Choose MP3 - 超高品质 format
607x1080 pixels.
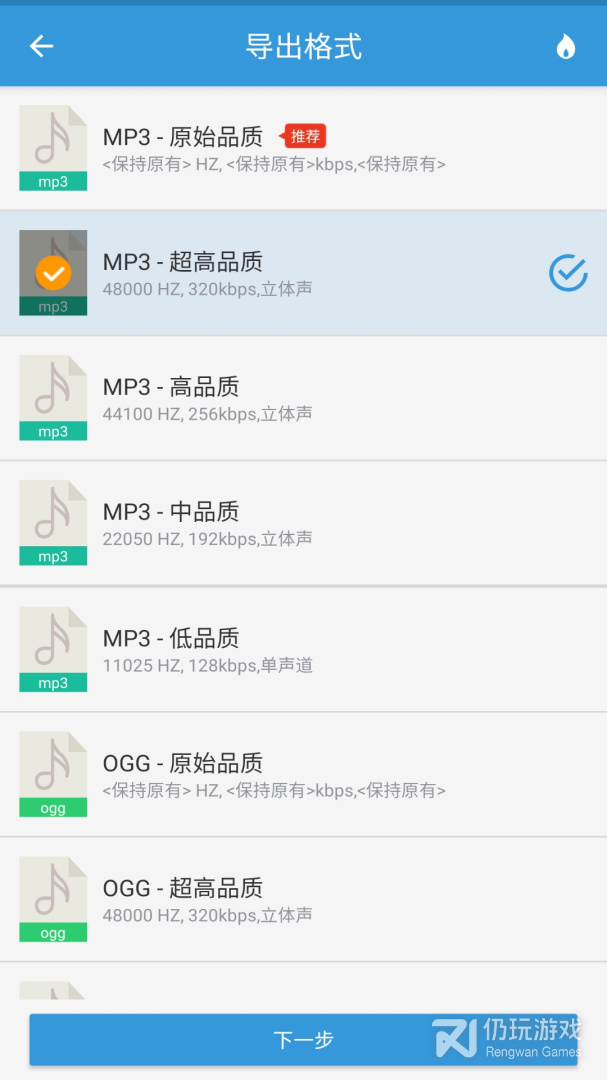[303, 273]
